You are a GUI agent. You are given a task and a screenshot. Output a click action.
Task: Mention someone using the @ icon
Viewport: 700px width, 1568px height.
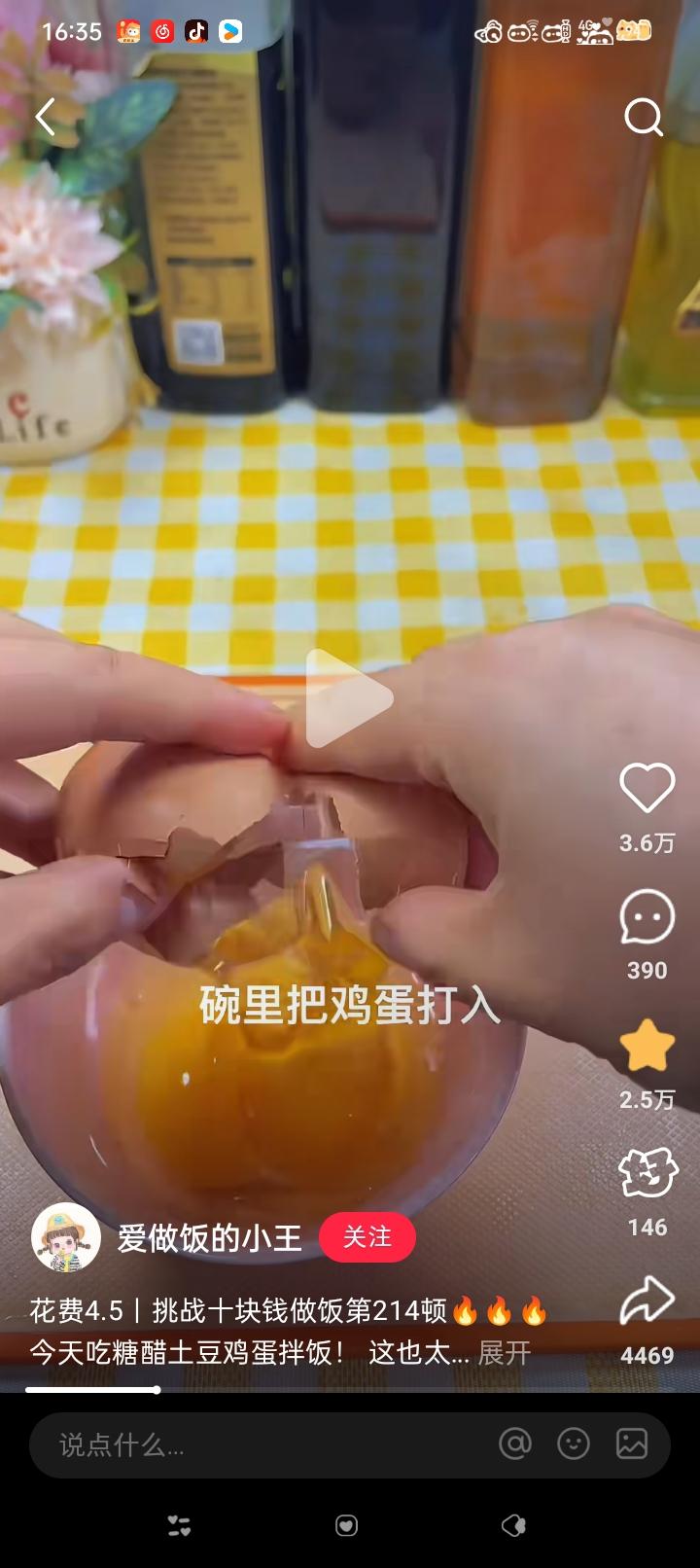(515, 1444)
